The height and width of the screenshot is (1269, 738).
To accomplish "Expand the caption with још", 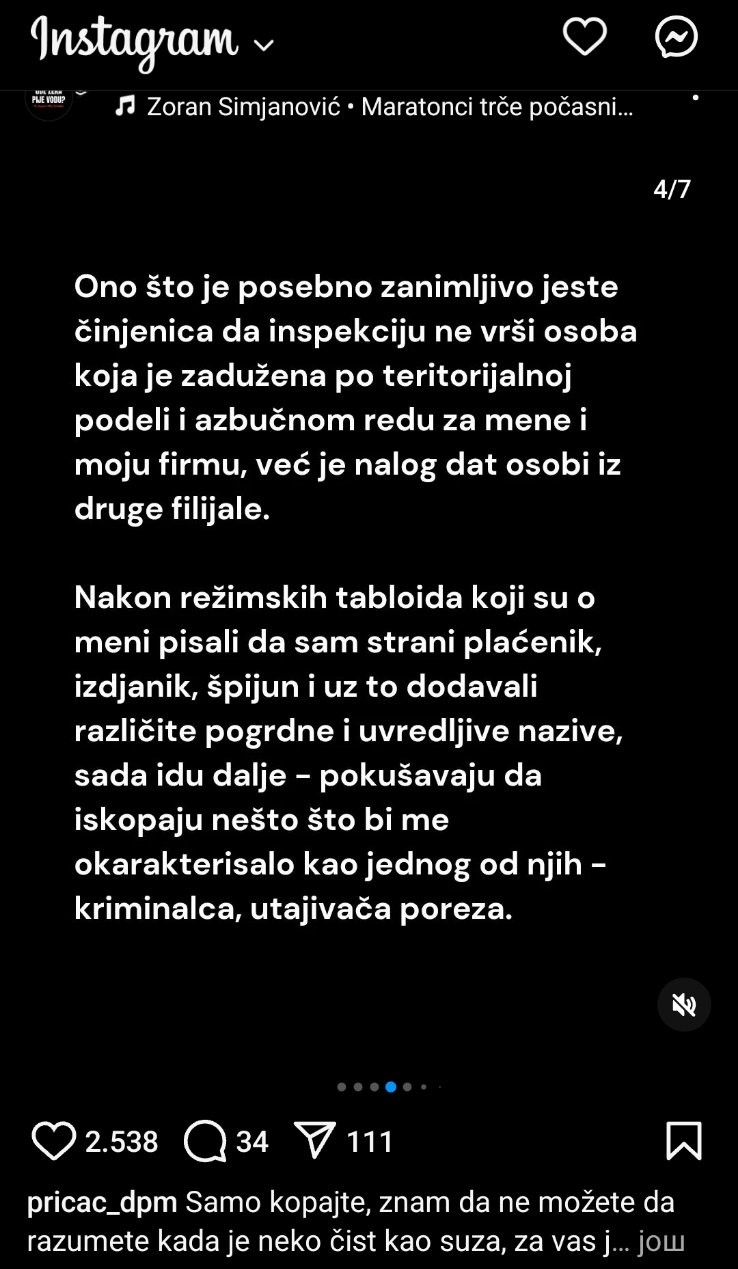I will (x=662, y=1243).
